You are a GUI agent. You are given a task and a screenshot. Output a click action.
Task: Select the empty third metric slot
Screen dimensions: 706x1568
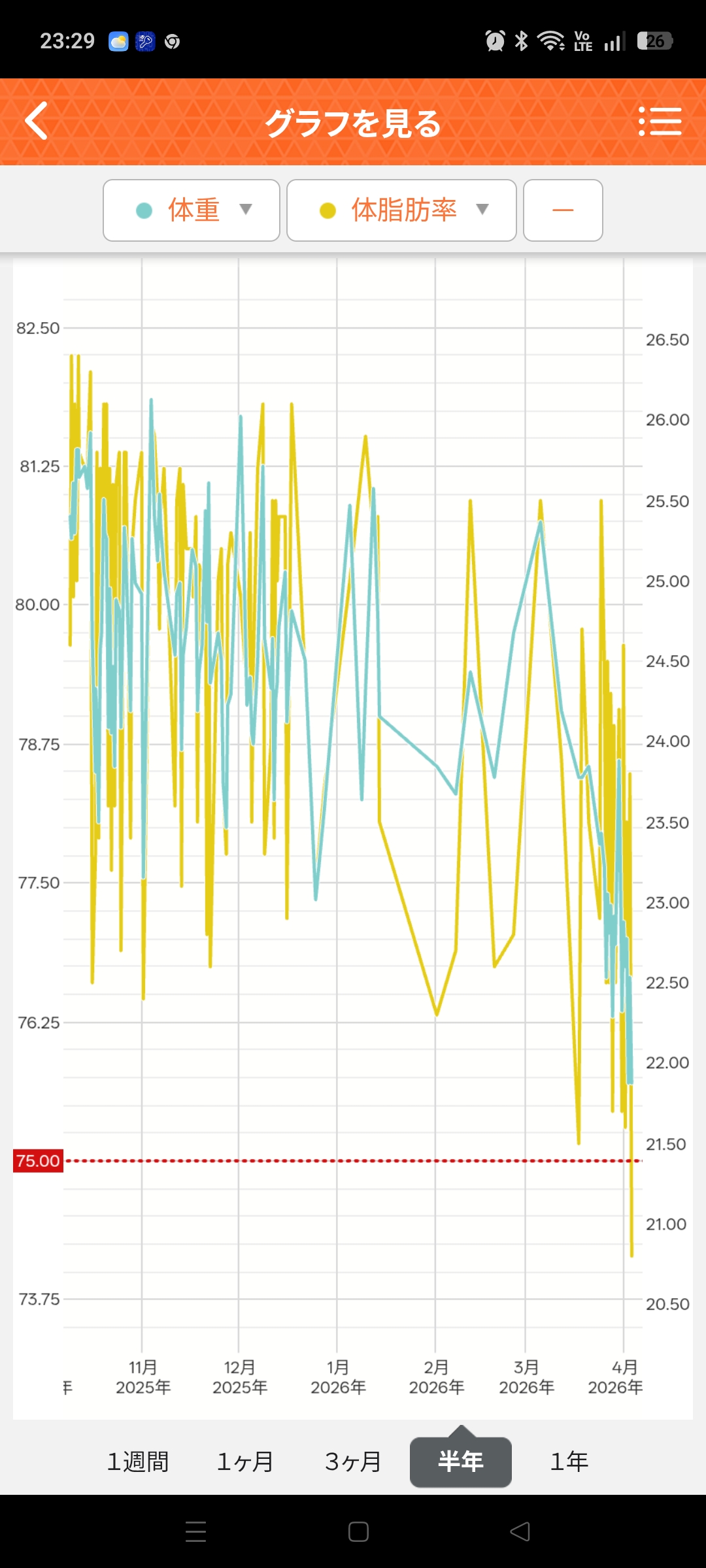pos(563,210)
